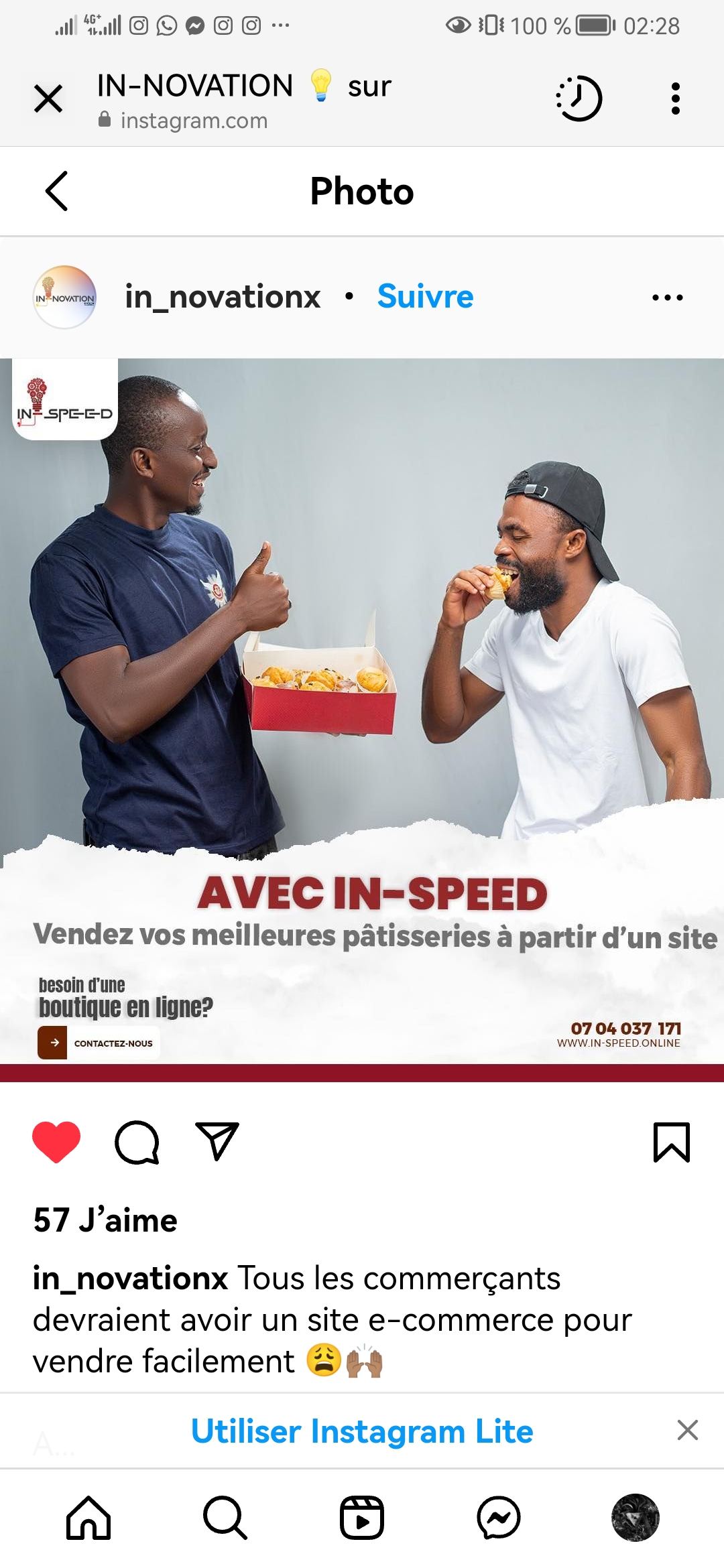Dismiss the Instagram Lite banner
Viewport: 724px width, 1568px height.
coord(687,1430)
